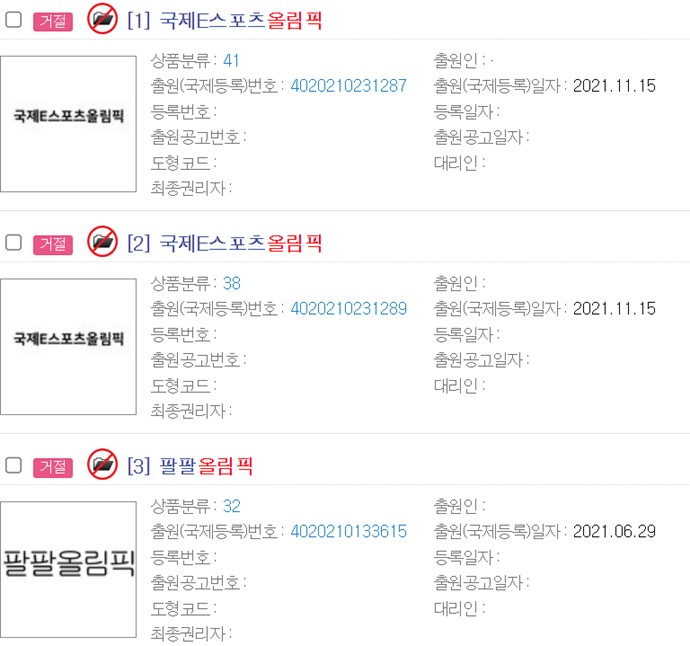The height and width of the screenshot is (646, 690).
Task: Open title link of result [2] 국제E스포츠올림픽
Action: point(241,242)
